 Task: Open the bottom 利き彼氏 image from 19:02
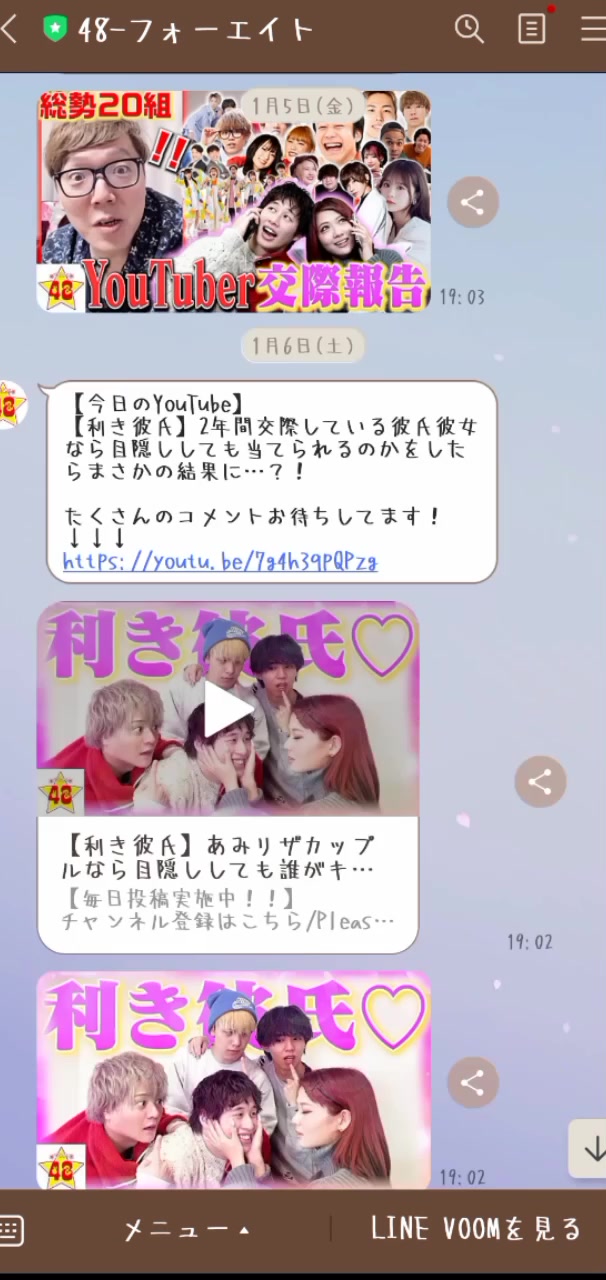pos(234,1080)
